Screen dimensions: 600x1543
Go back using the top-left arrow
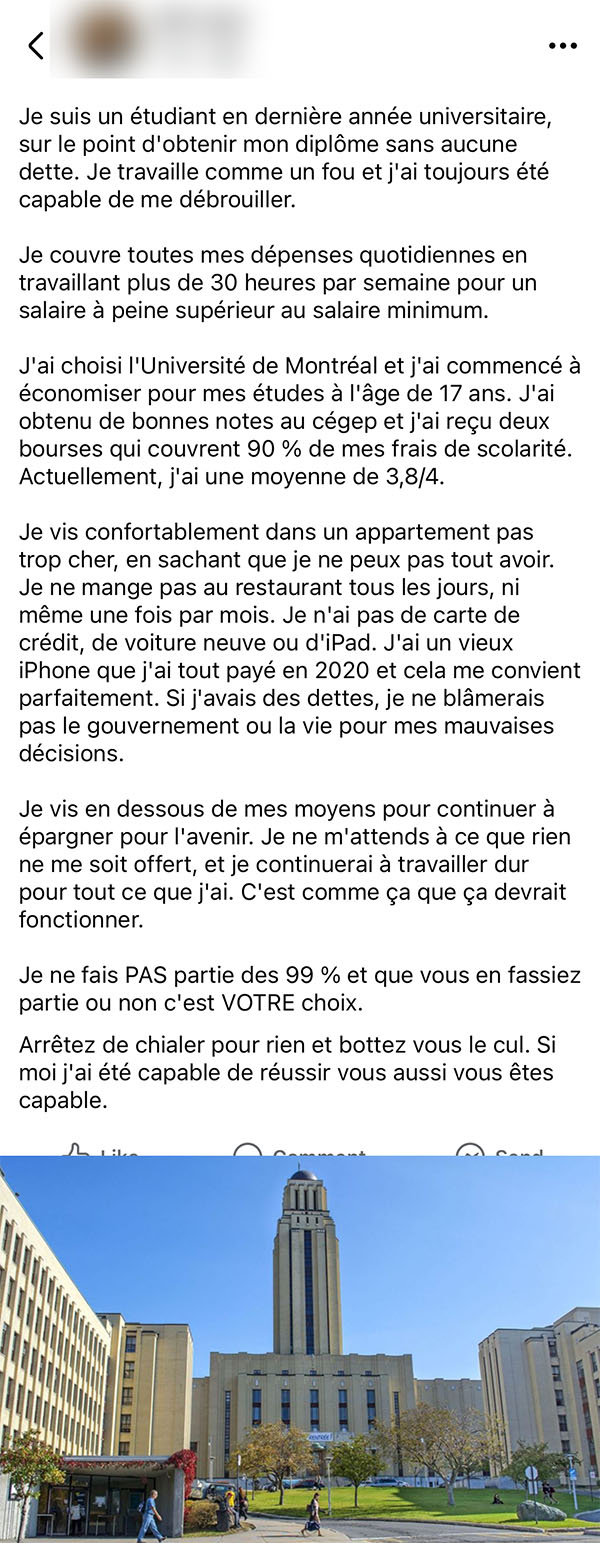tap(36, 45)
